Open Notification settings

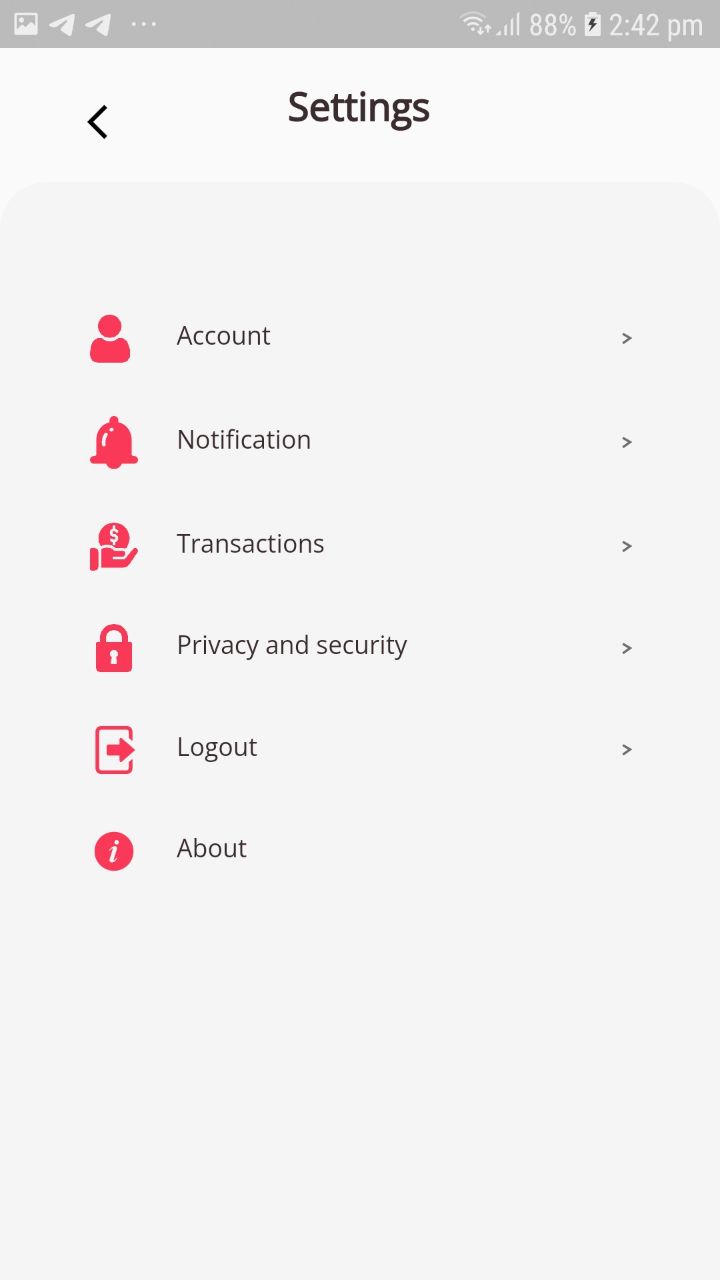pos(360,441)
